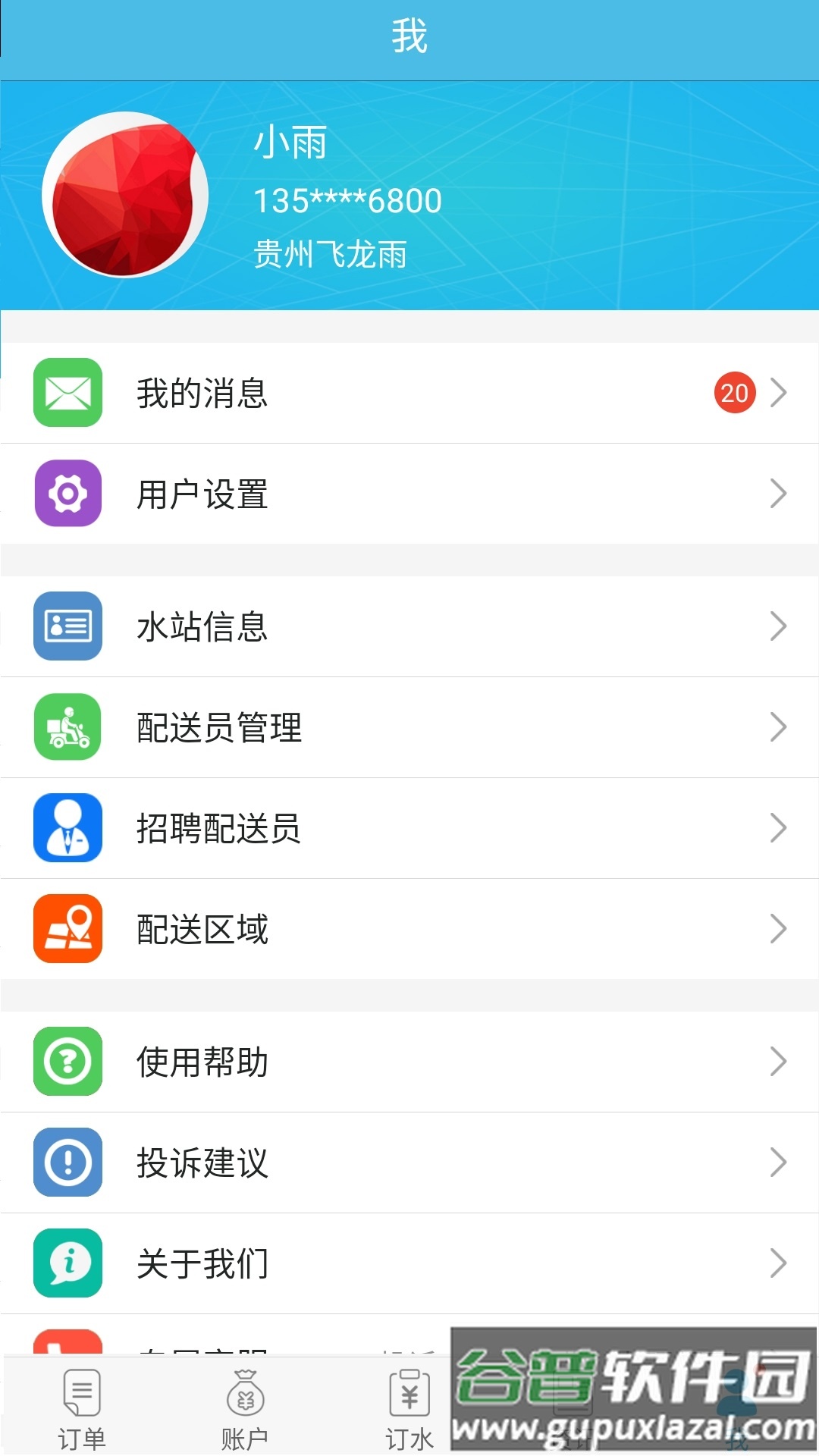
Task: Open the 我的消息 envelope icon
Action: click(67, 393)
